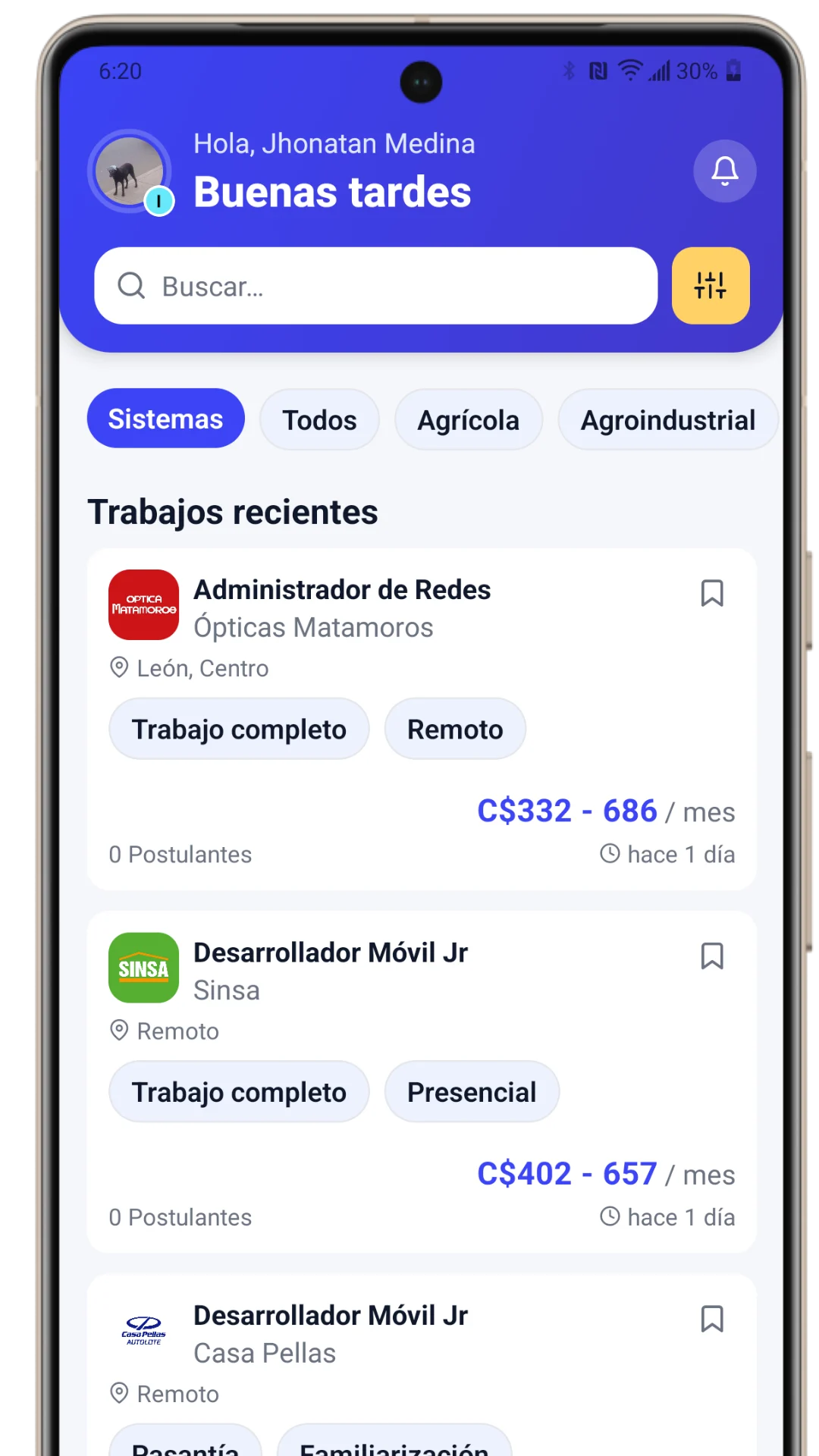Screen dimensions: 819x1456
Task: Click the Casa Pellas Autolote logo
Action: [x=143, y=1331]
